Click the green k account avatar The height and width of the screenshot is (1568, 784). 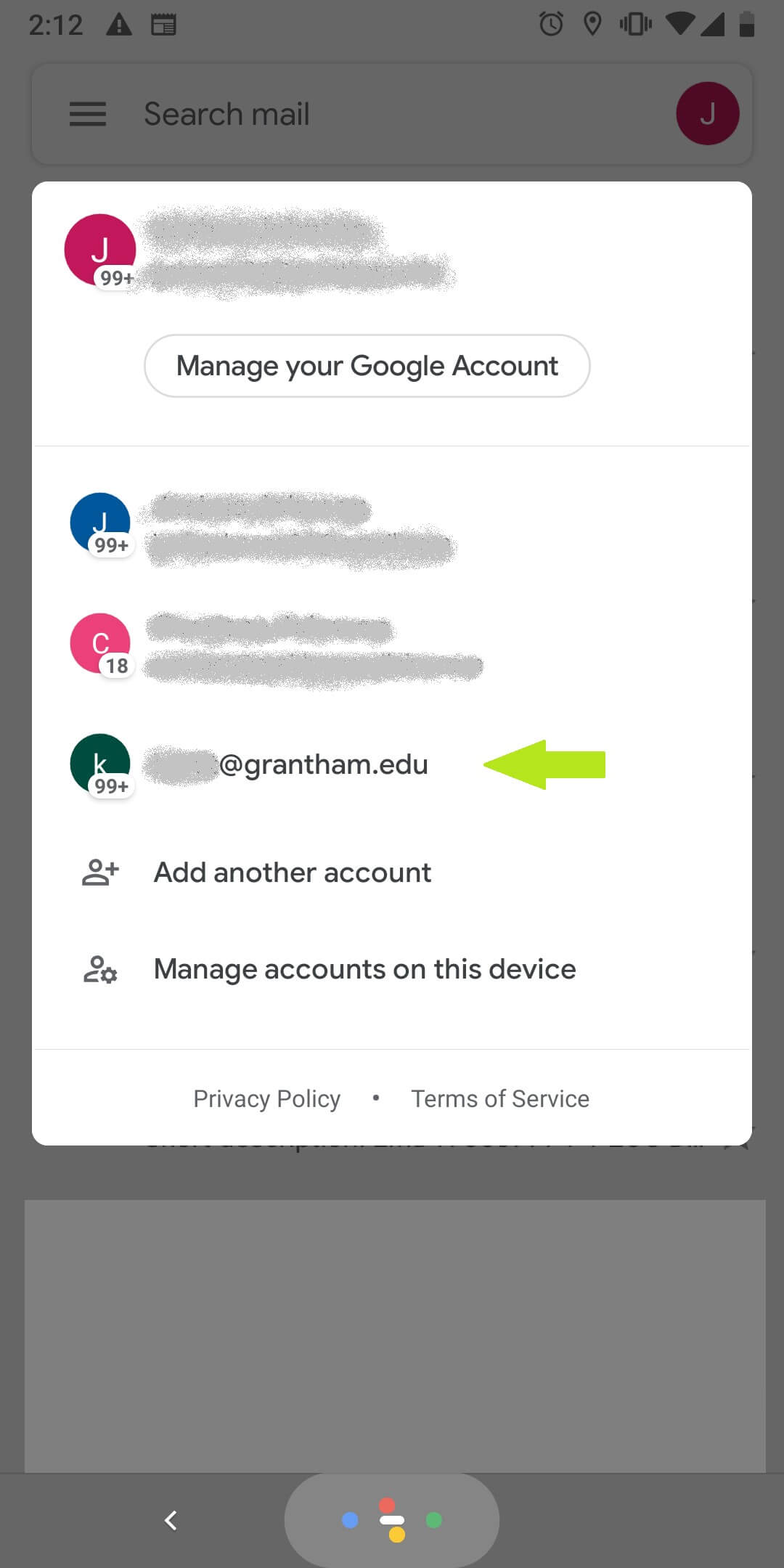pos(100,762)
